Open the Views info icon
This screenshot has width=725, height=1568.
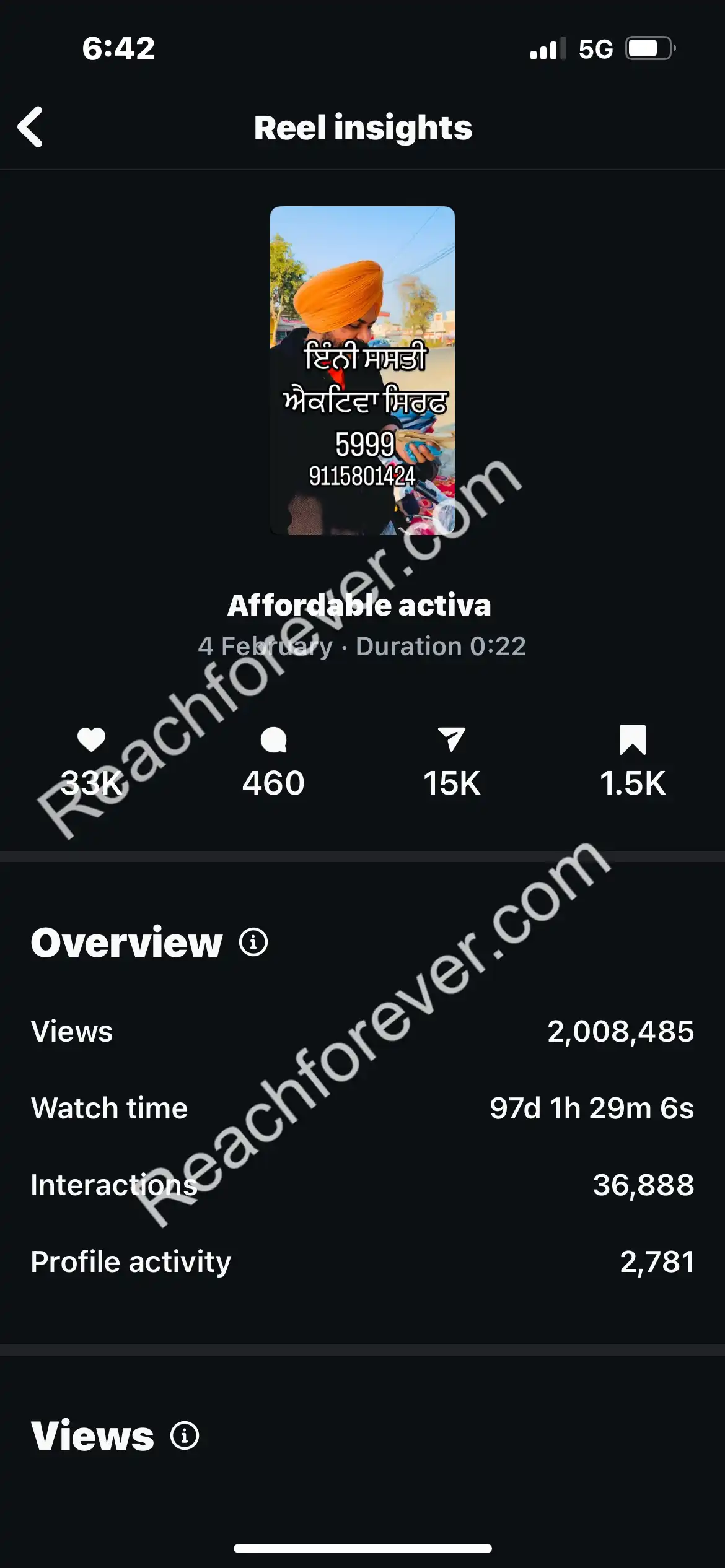[x=185, y=1435]
